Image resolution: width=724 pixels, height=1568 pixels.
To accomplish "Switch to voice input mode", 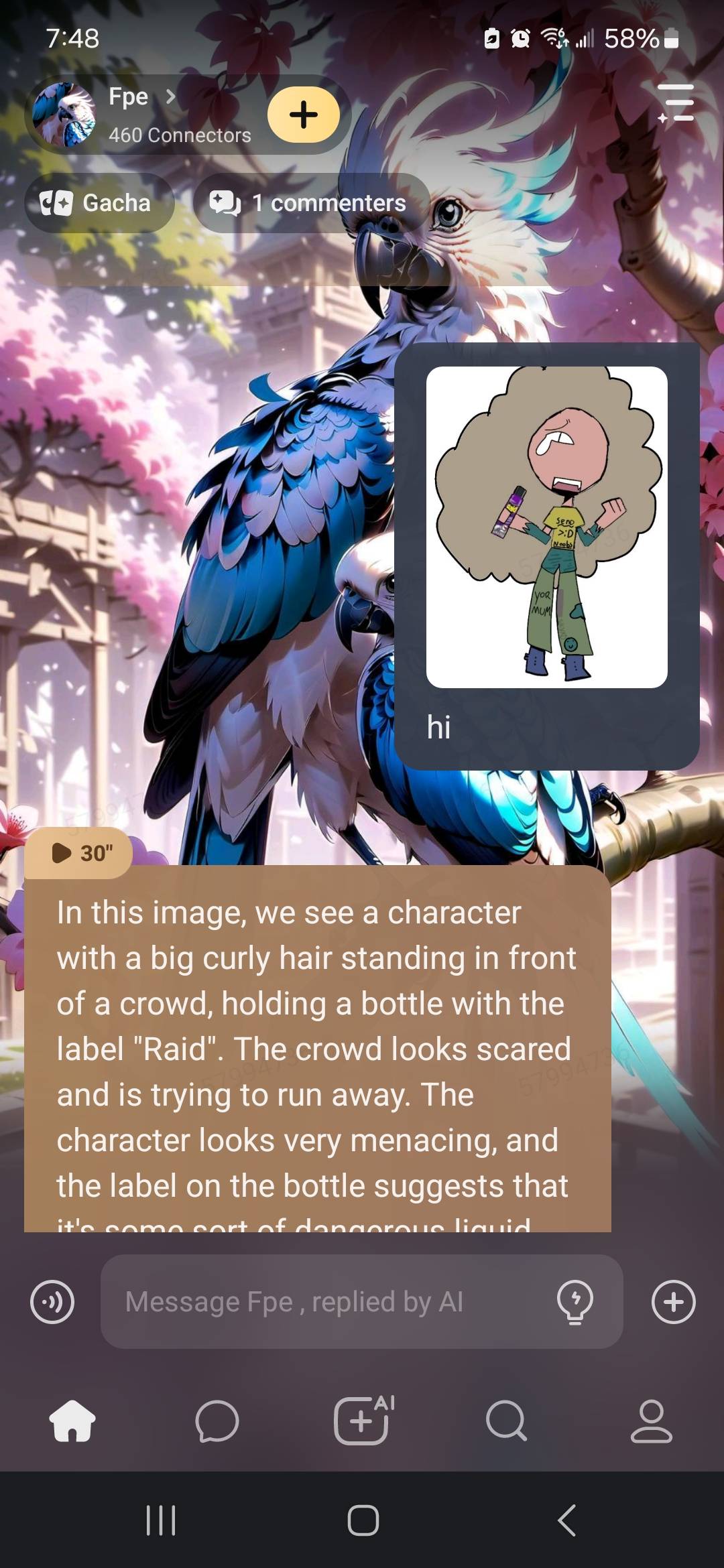I will (x=52, y=1302).
